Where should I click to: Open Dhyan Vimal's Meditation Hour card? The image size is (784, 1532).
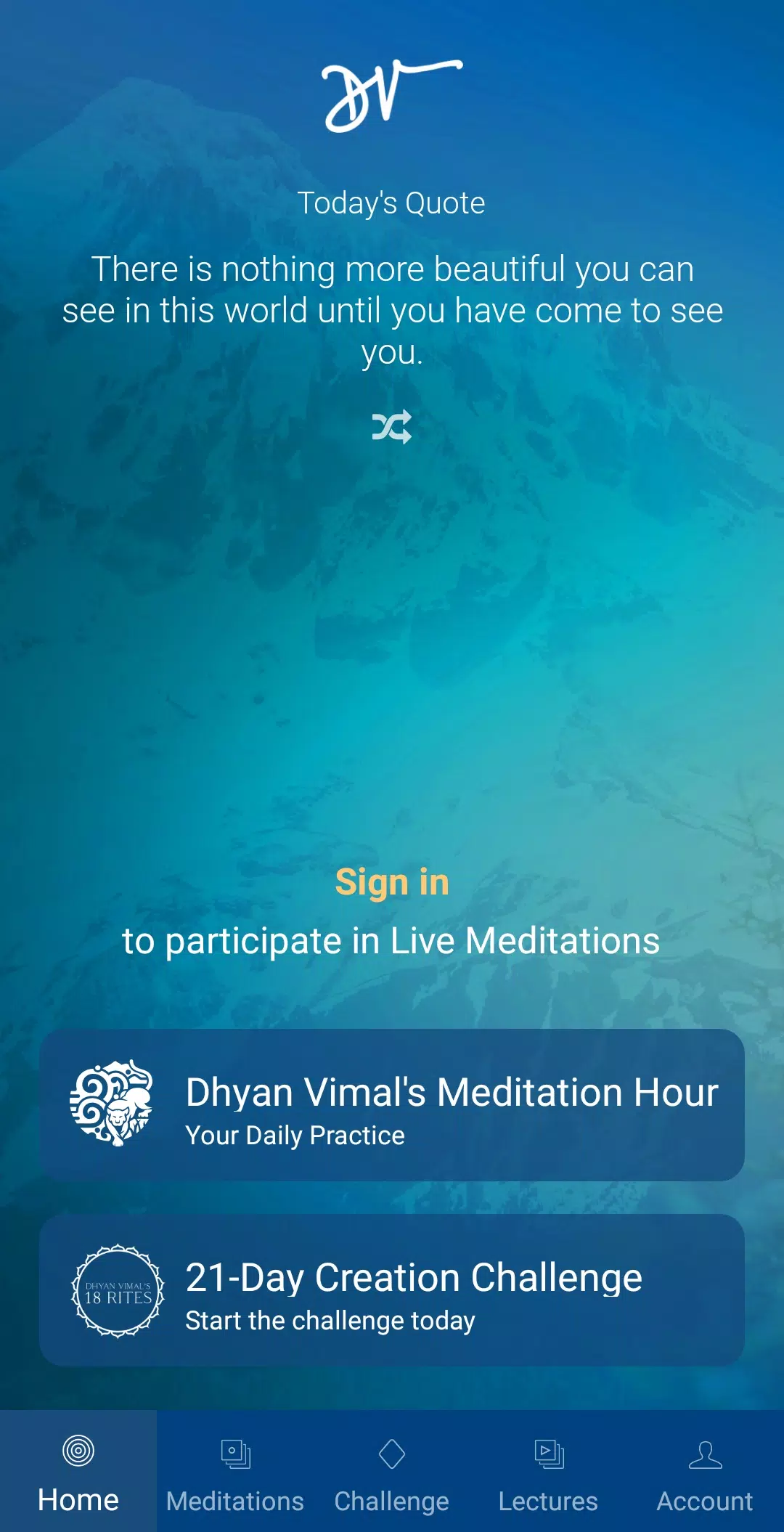[x=392, y=1105]
